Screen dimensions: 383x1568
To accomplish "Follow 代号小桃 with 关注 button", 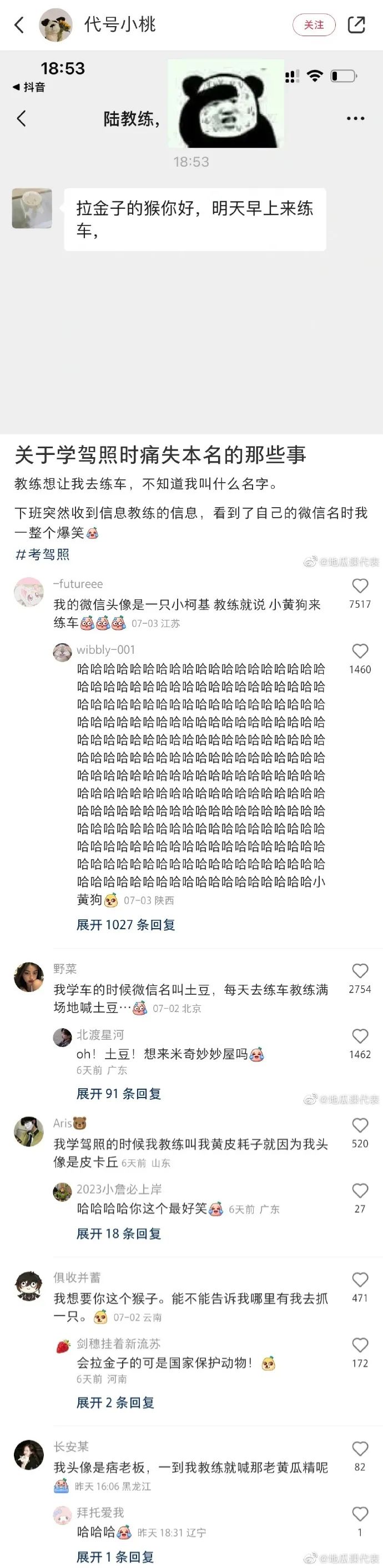I will click(314, 25).
